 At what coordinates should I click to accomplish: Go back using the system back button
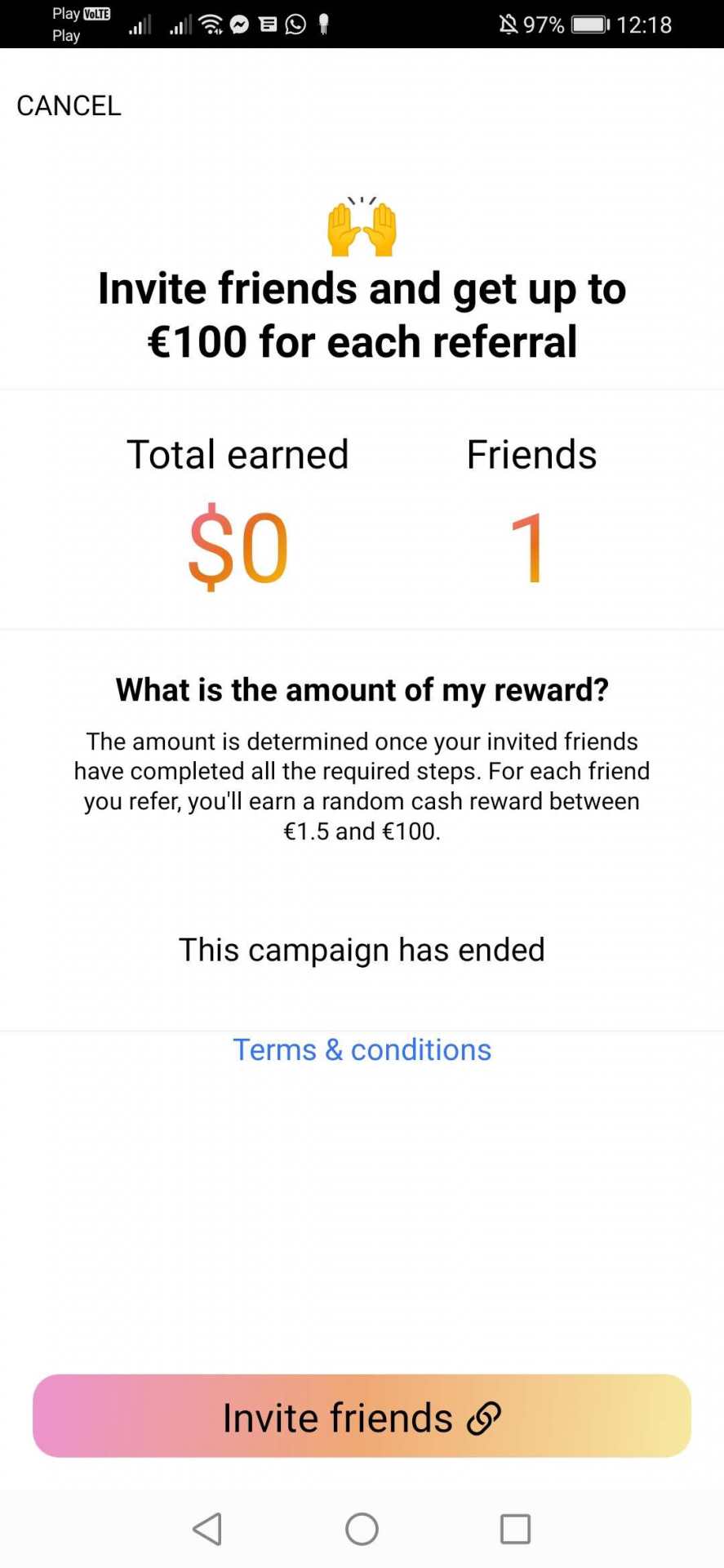click(207, 1529)
